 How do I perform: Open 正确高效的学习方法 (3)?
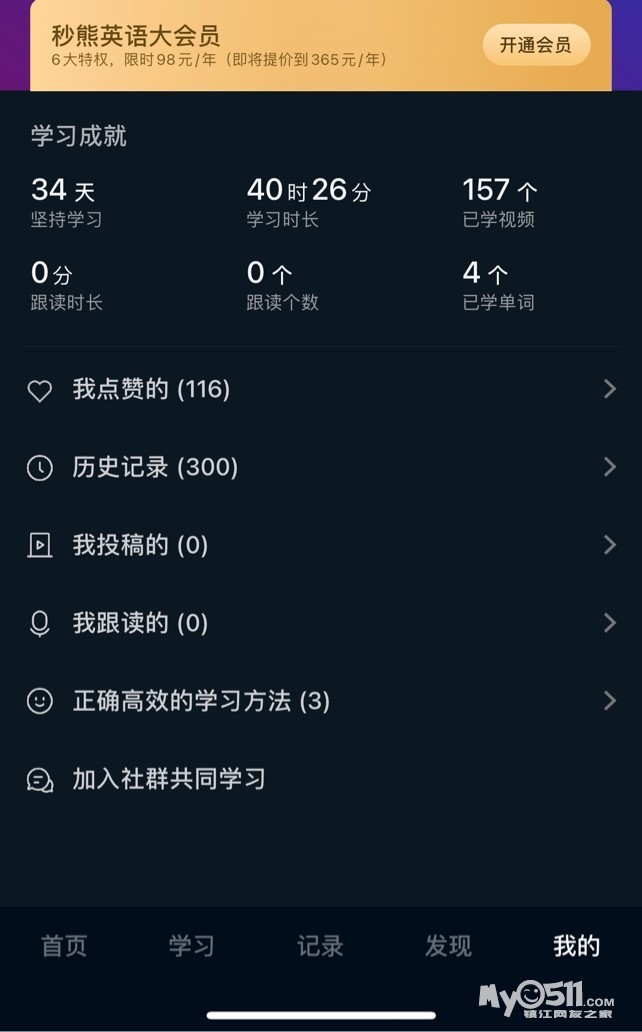(x=320, y=701)
